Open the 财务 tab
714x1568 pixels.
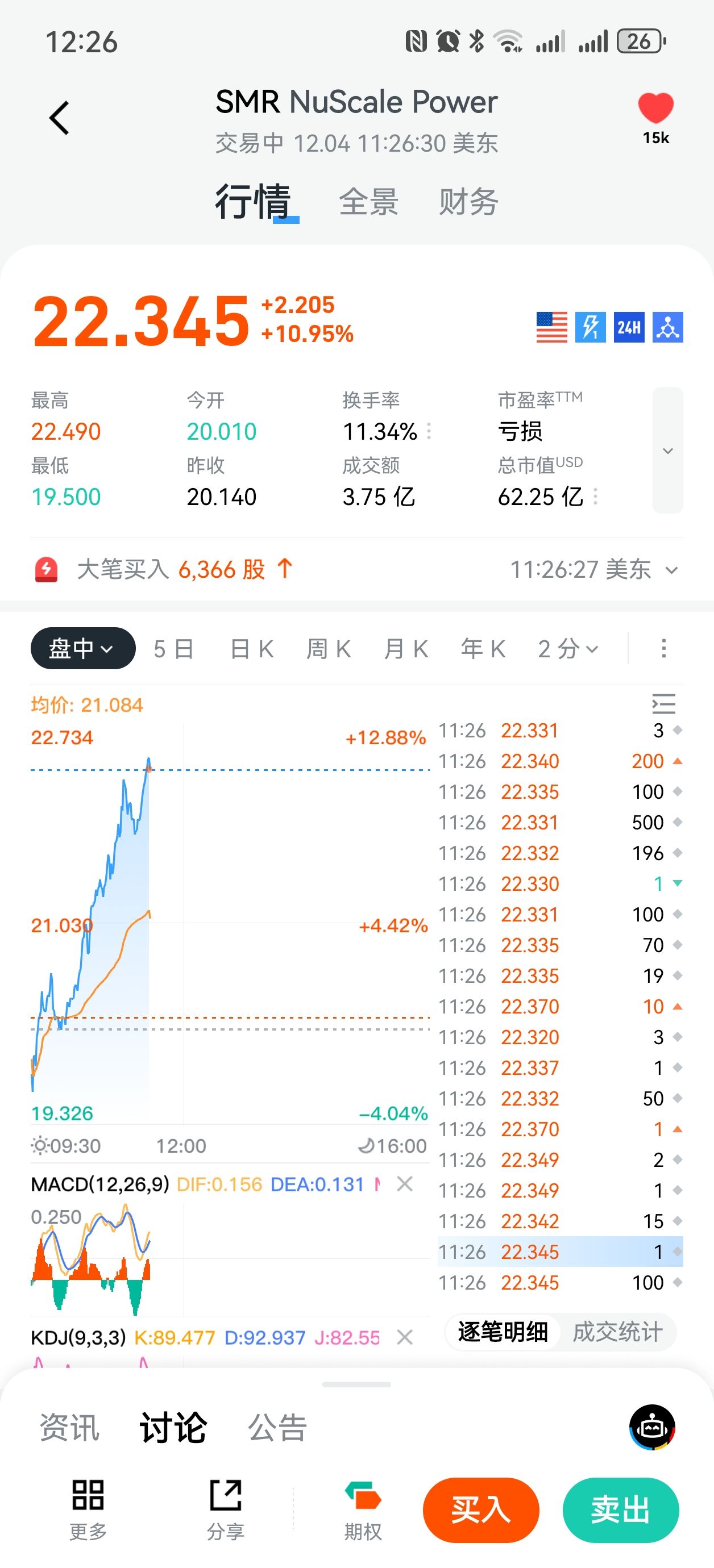coord(468,202)
